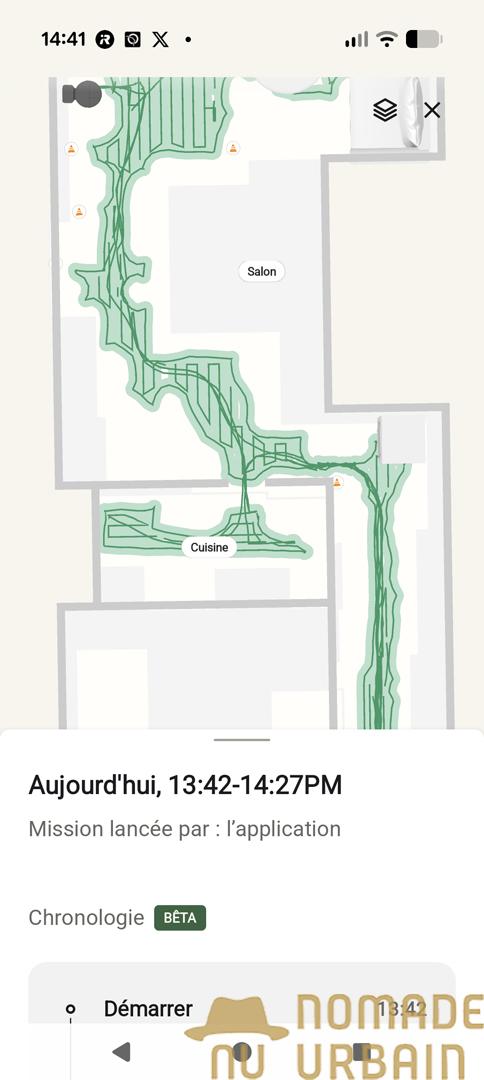
Task: Select the Salon room label
Action: 262,271
